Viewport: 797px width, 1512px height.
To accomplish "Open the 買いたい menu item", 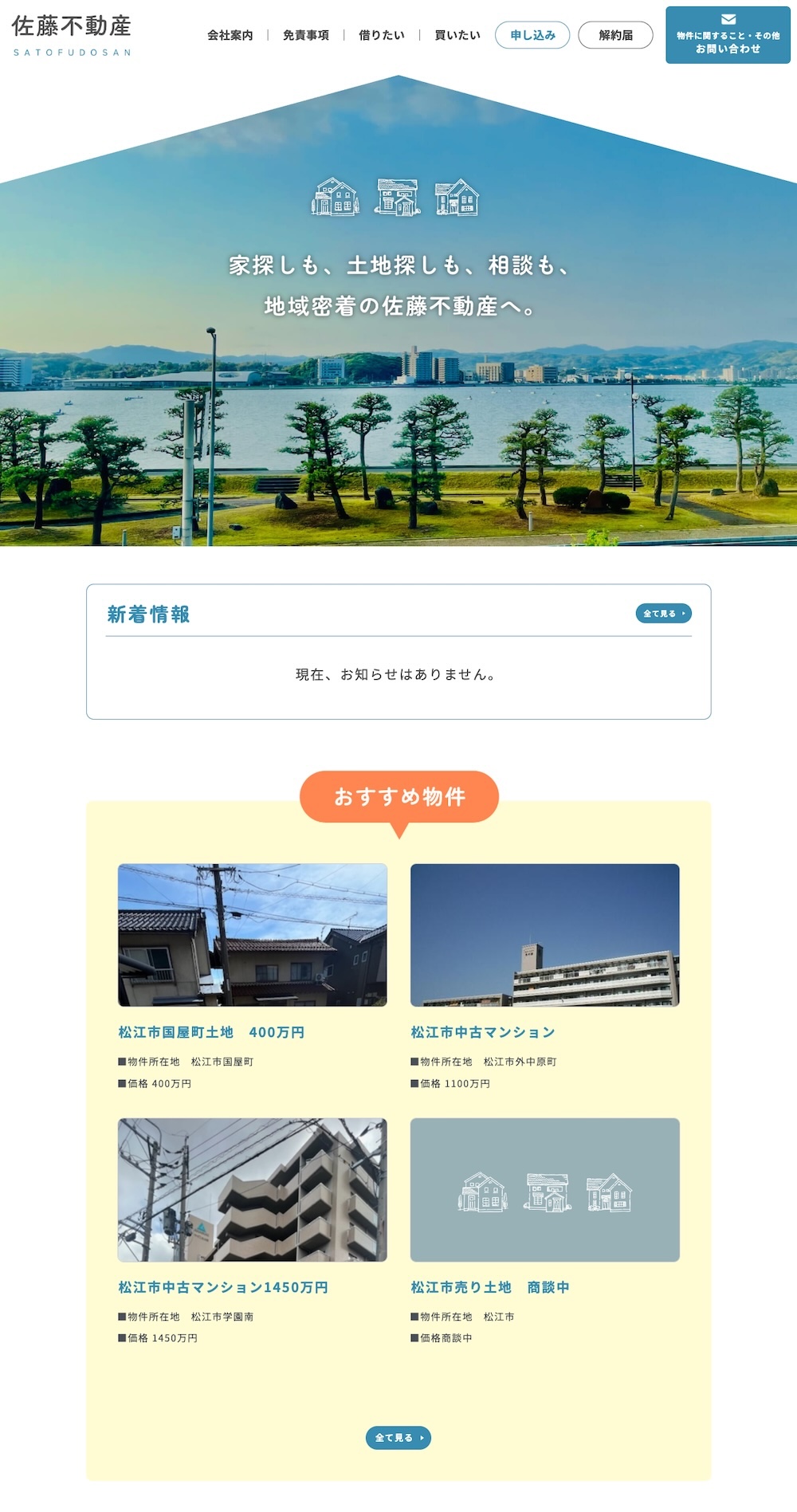I will (457, 35).
